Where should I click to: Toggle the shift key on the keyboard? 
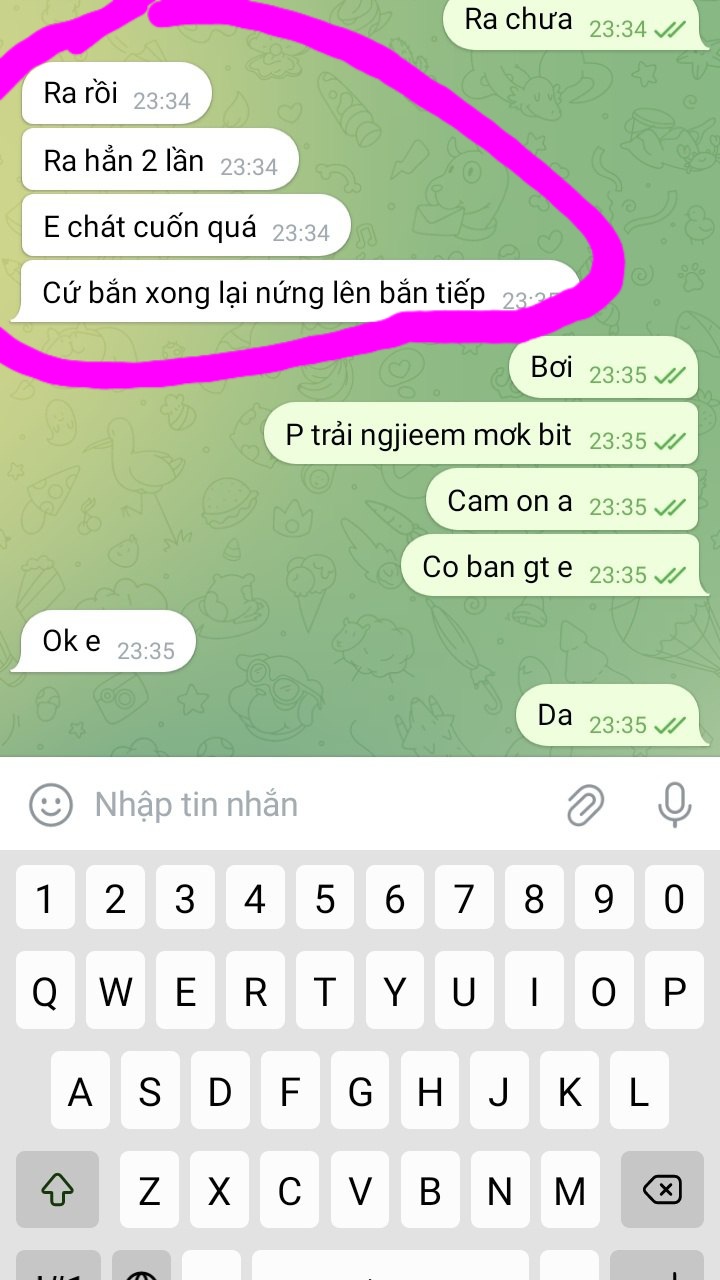57,1190
